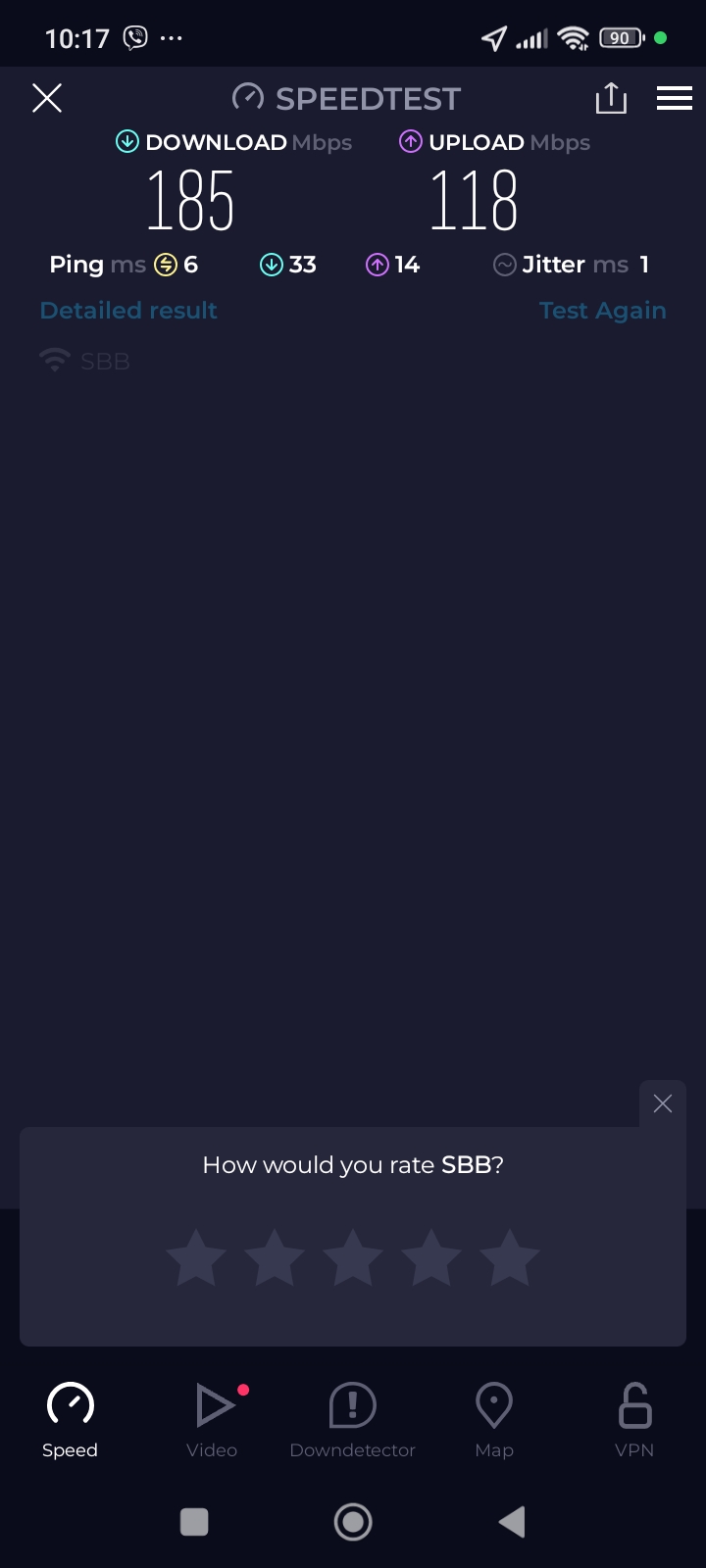Rate SBB three stars
Screen dimensions: 706x1568
(353, 1257)
